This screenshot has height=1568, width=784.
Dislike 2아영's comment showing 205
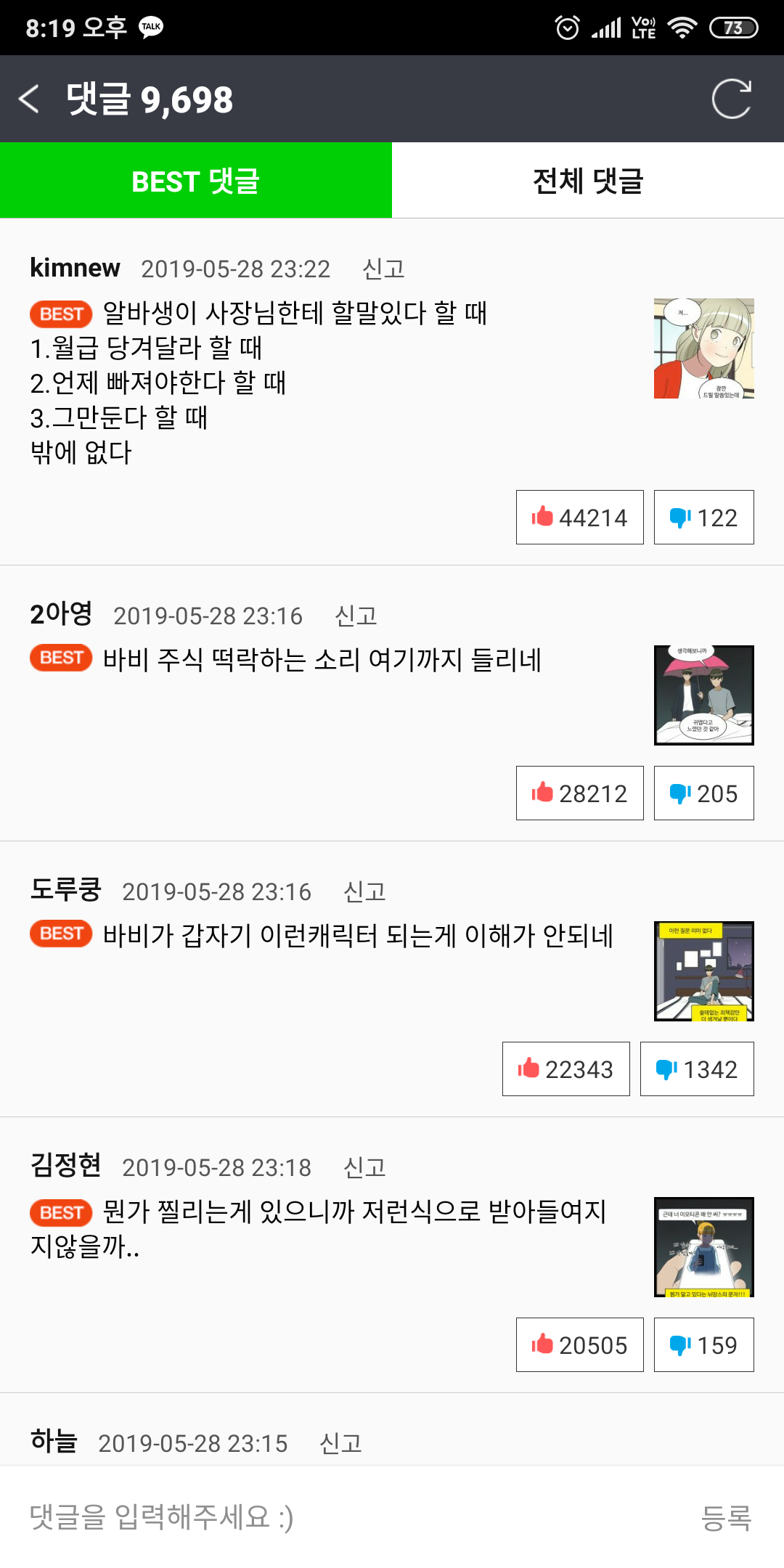(703, 793)
